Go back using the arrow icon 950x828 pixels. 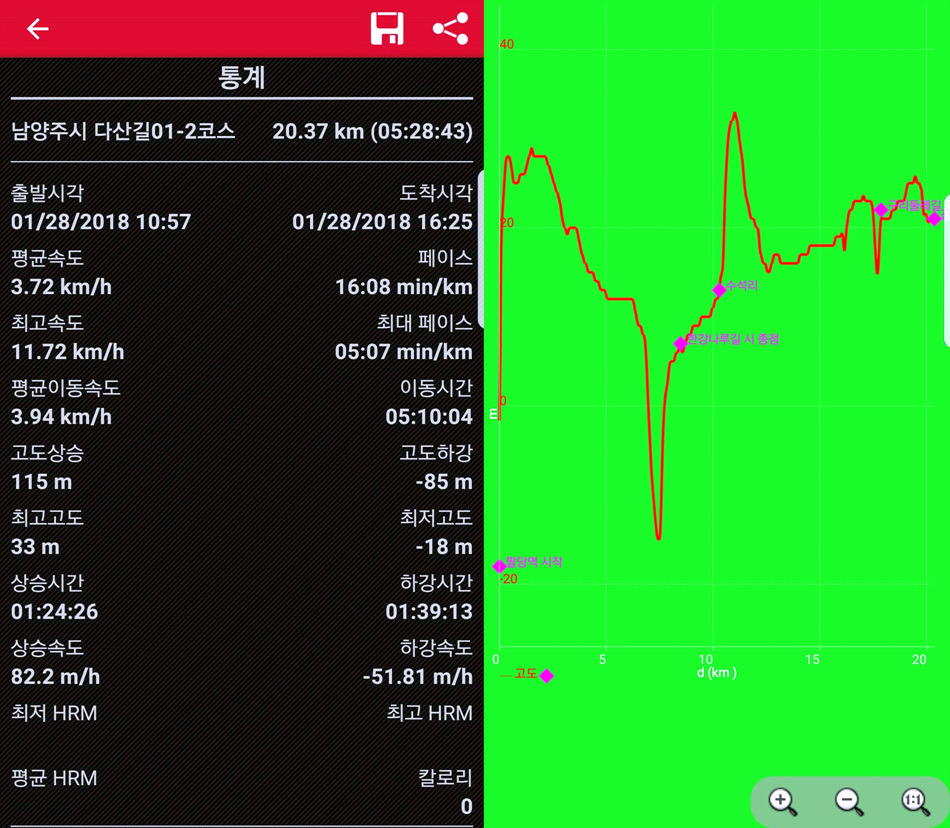pos(38,29)
